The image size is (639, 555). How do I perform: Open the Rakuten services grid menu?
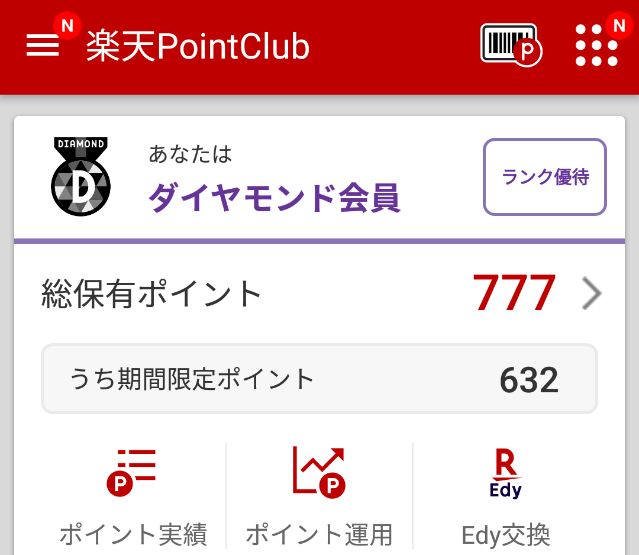(597, 46)
